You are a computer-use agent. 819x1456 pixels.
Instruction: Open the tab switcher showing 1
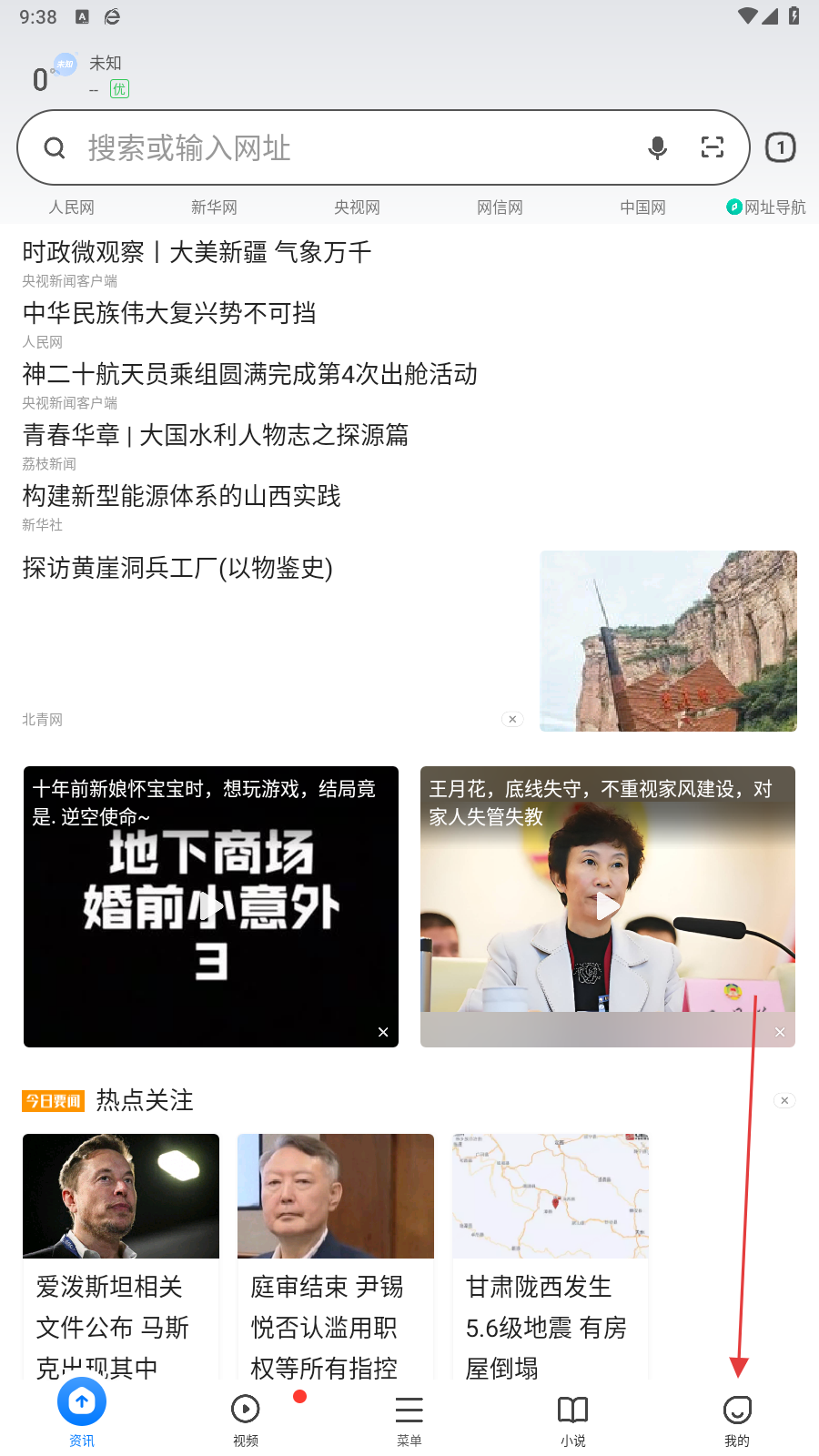click(780, 147)
